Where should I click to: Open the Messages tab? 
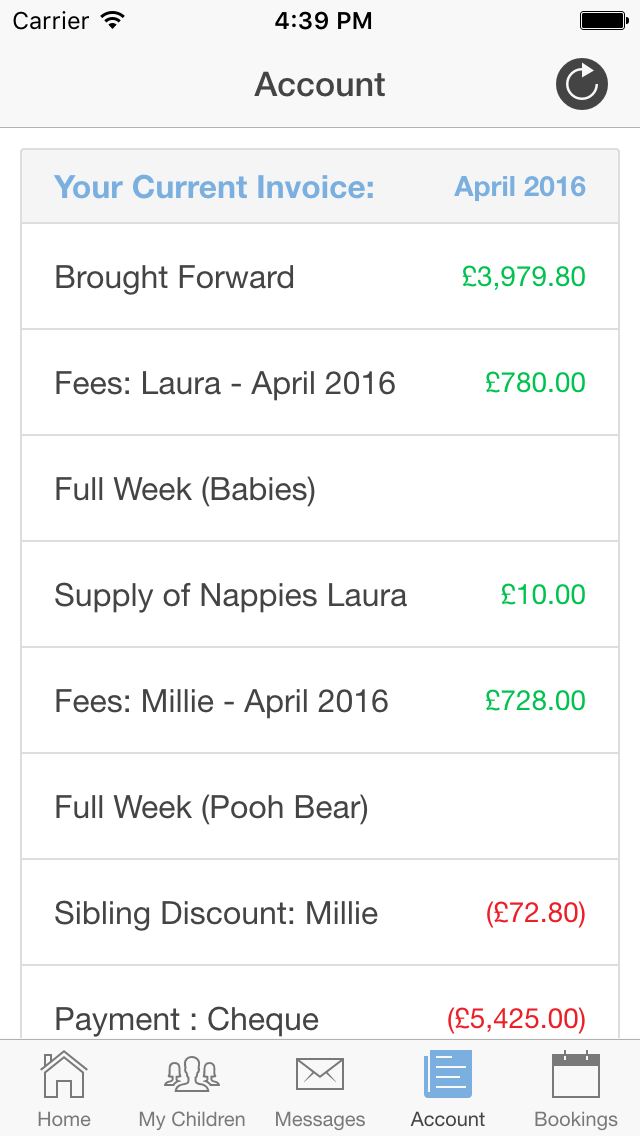click(320, 1088)
